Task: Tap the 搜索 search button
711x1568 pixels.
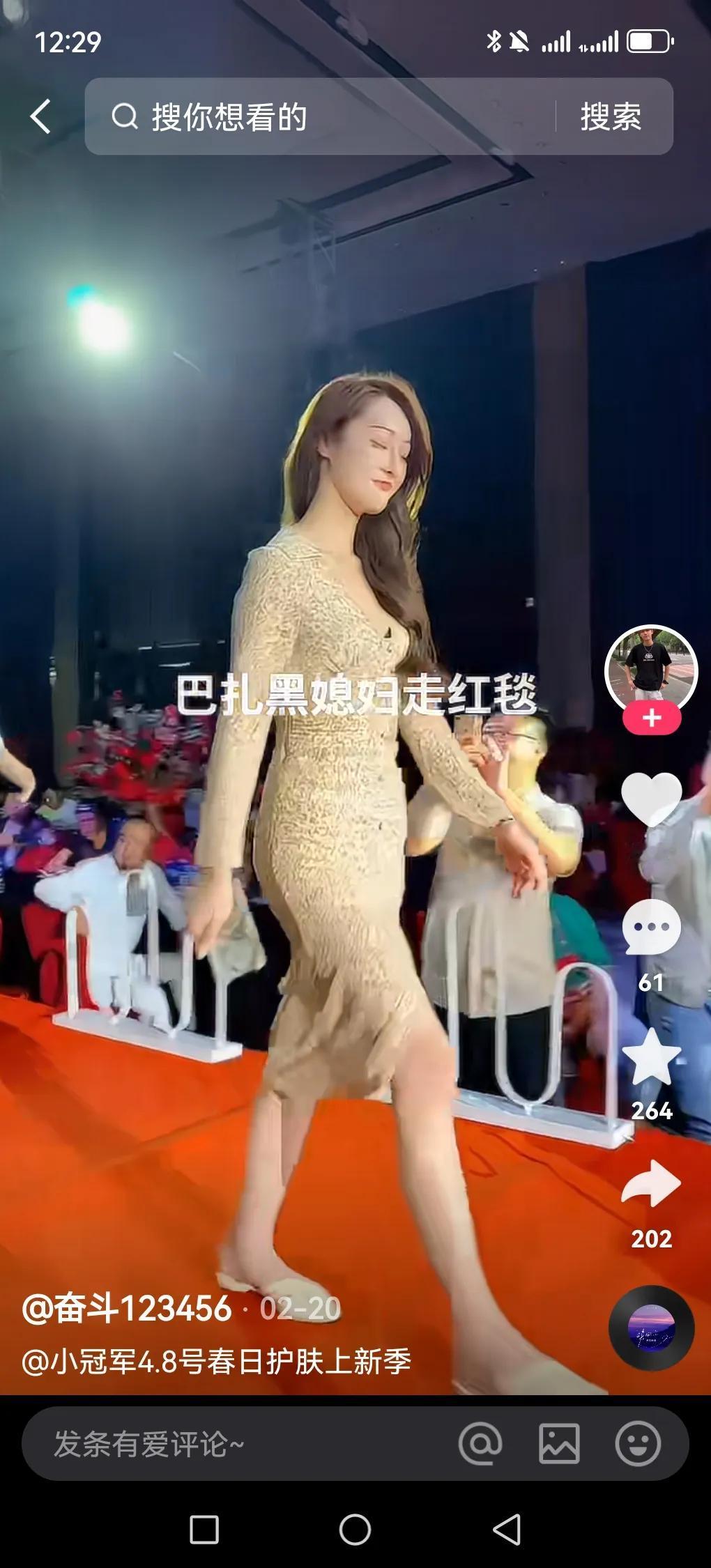Action: coord(610,118)
